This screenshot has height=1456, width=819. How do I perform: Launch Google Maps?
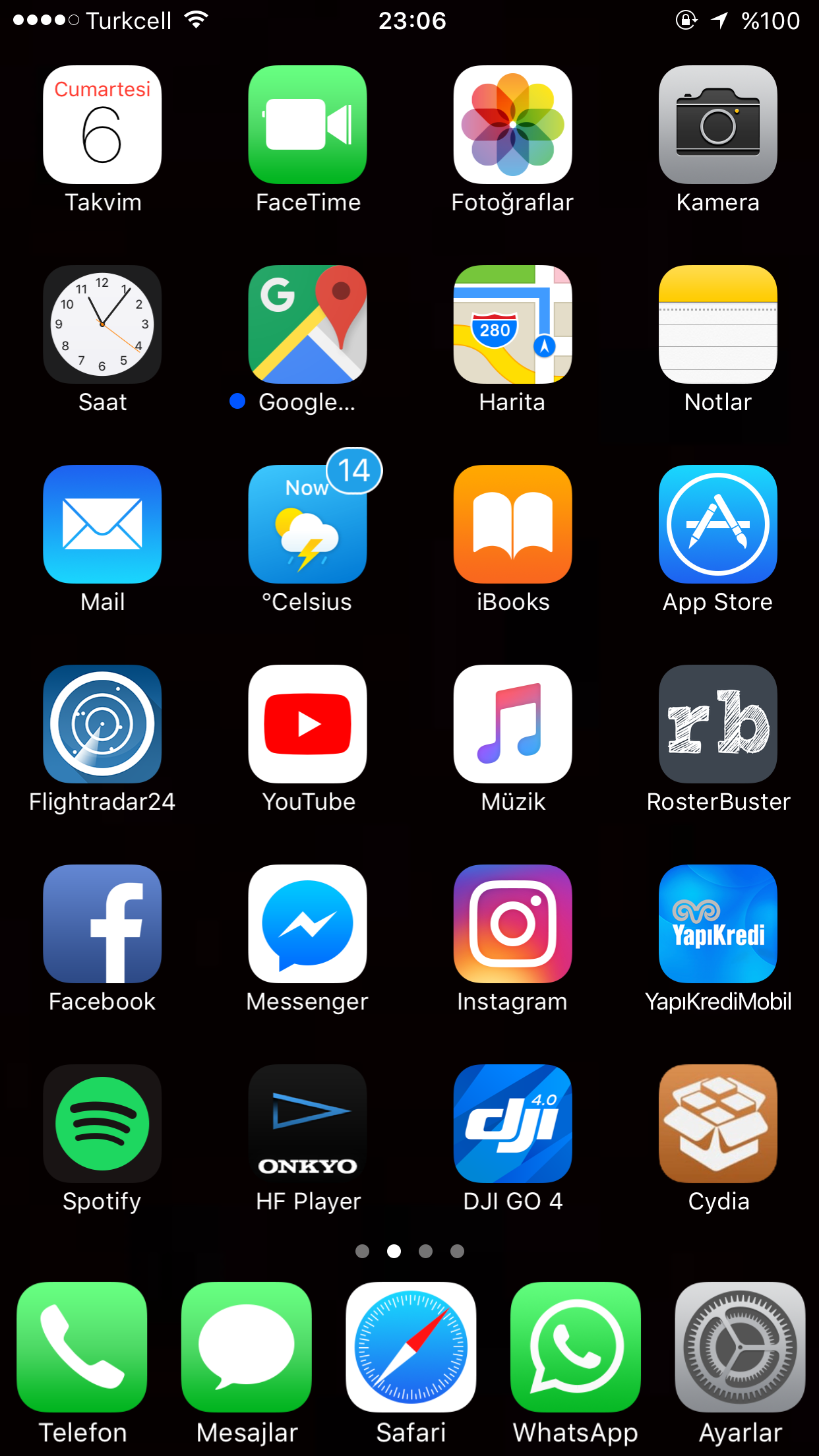[307, 324]
